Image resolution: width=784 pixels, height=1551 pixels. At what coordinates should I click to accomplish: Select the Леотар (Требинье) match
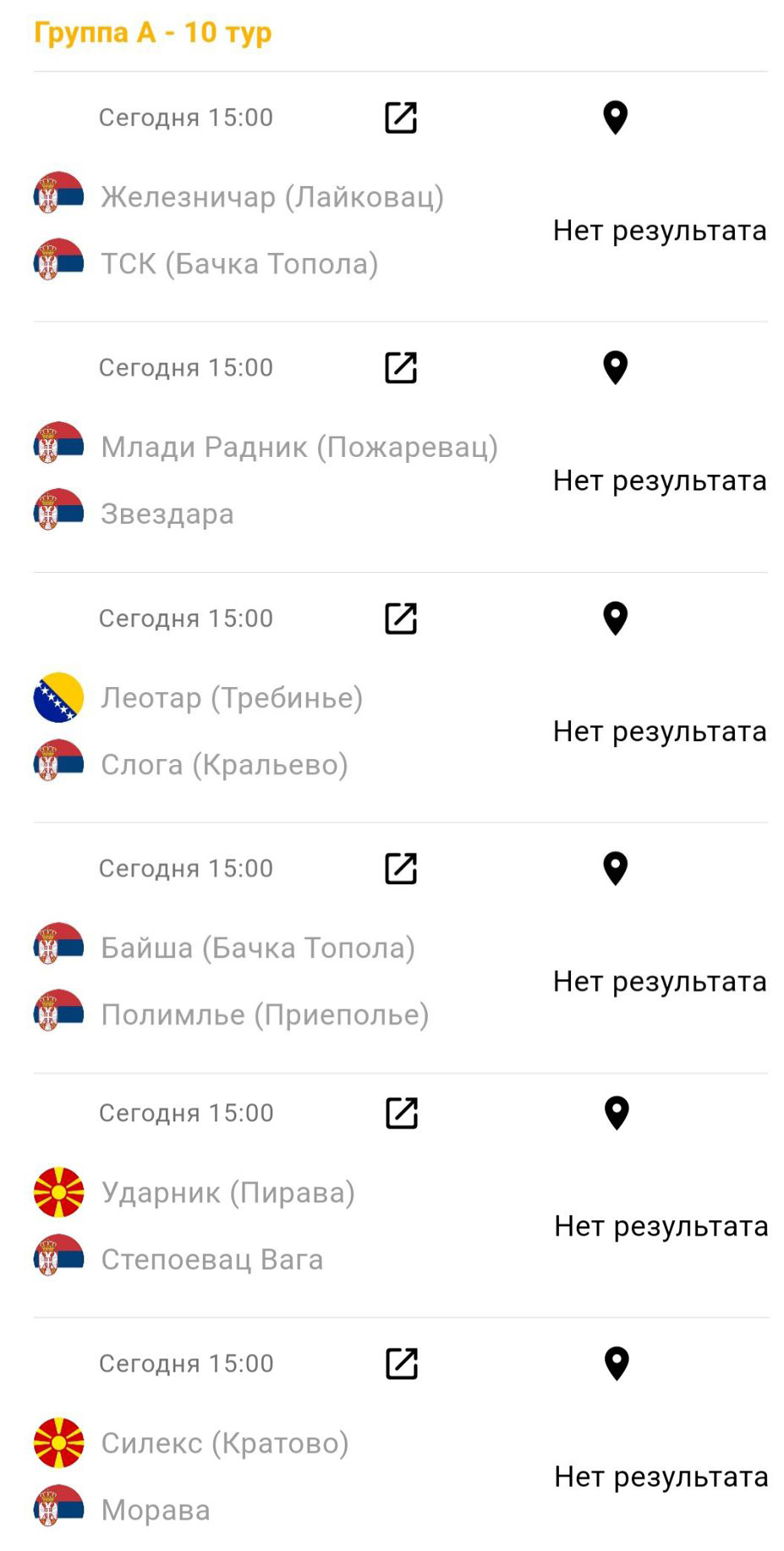pyautogui.click(x=231, y=698)
